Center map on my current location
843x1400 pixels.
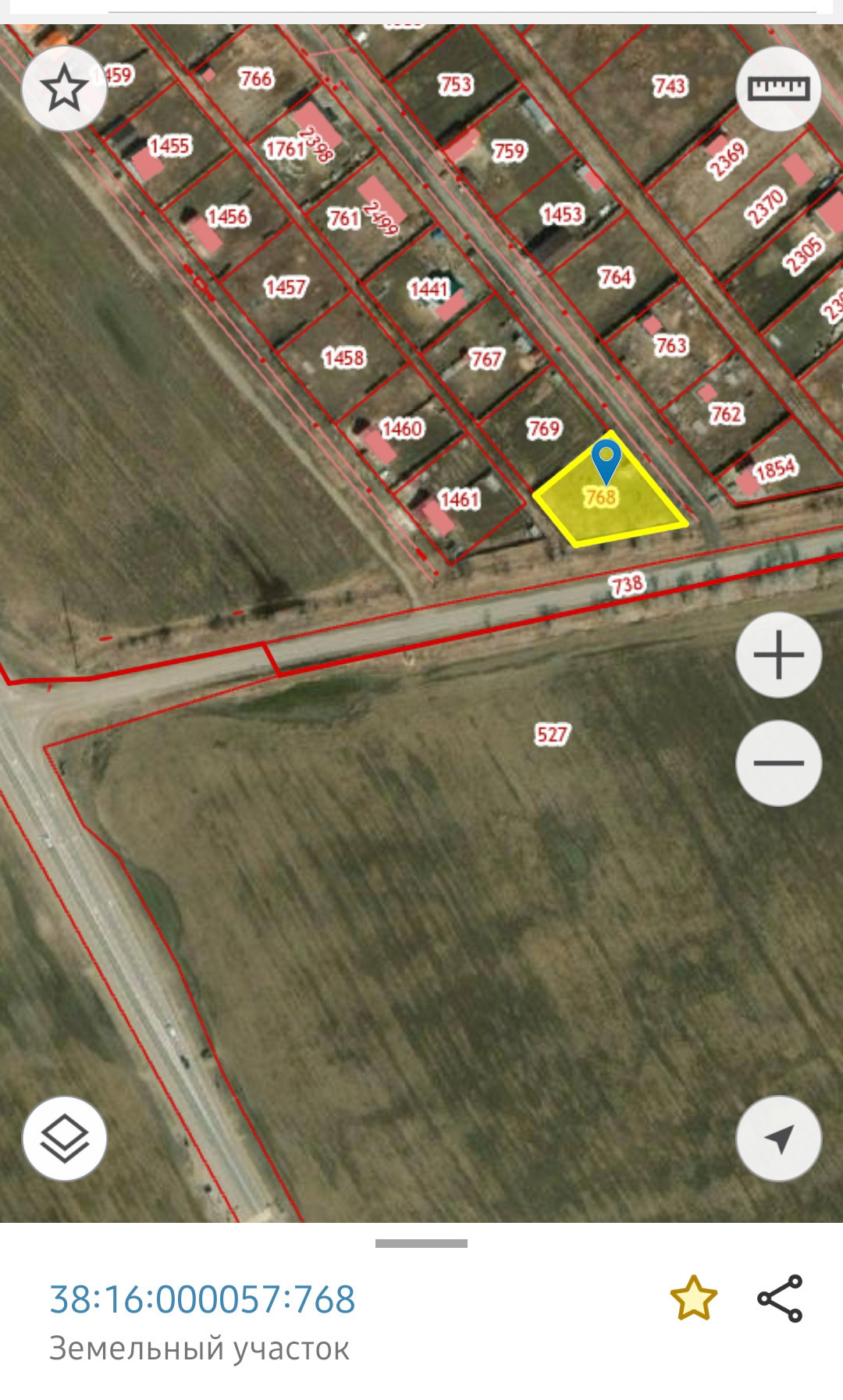click(778, 1139)
